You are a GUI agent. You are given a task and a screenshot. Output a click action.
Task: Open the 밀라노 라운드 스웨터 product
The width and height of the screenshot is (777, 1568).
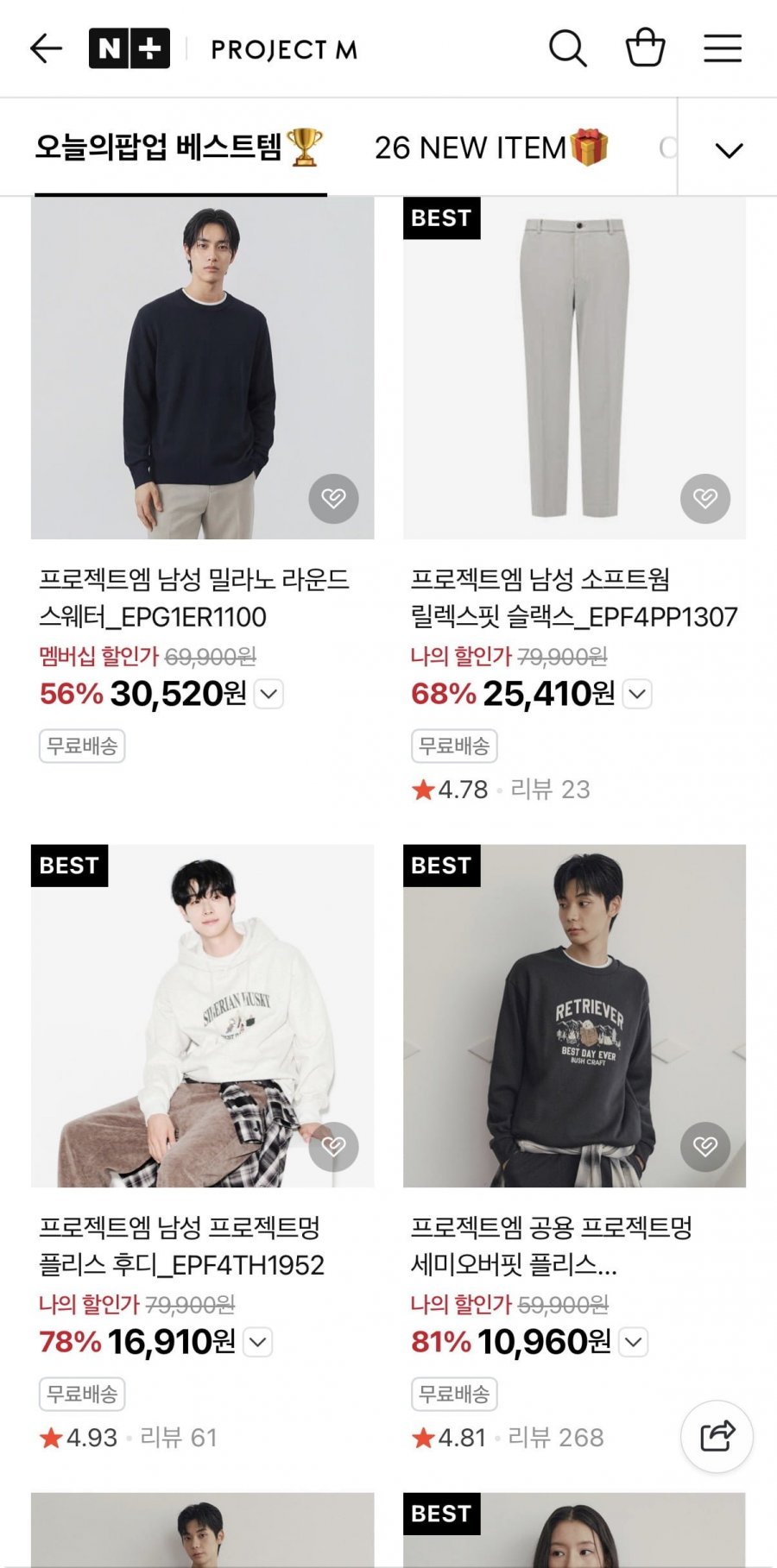point(202,368)
